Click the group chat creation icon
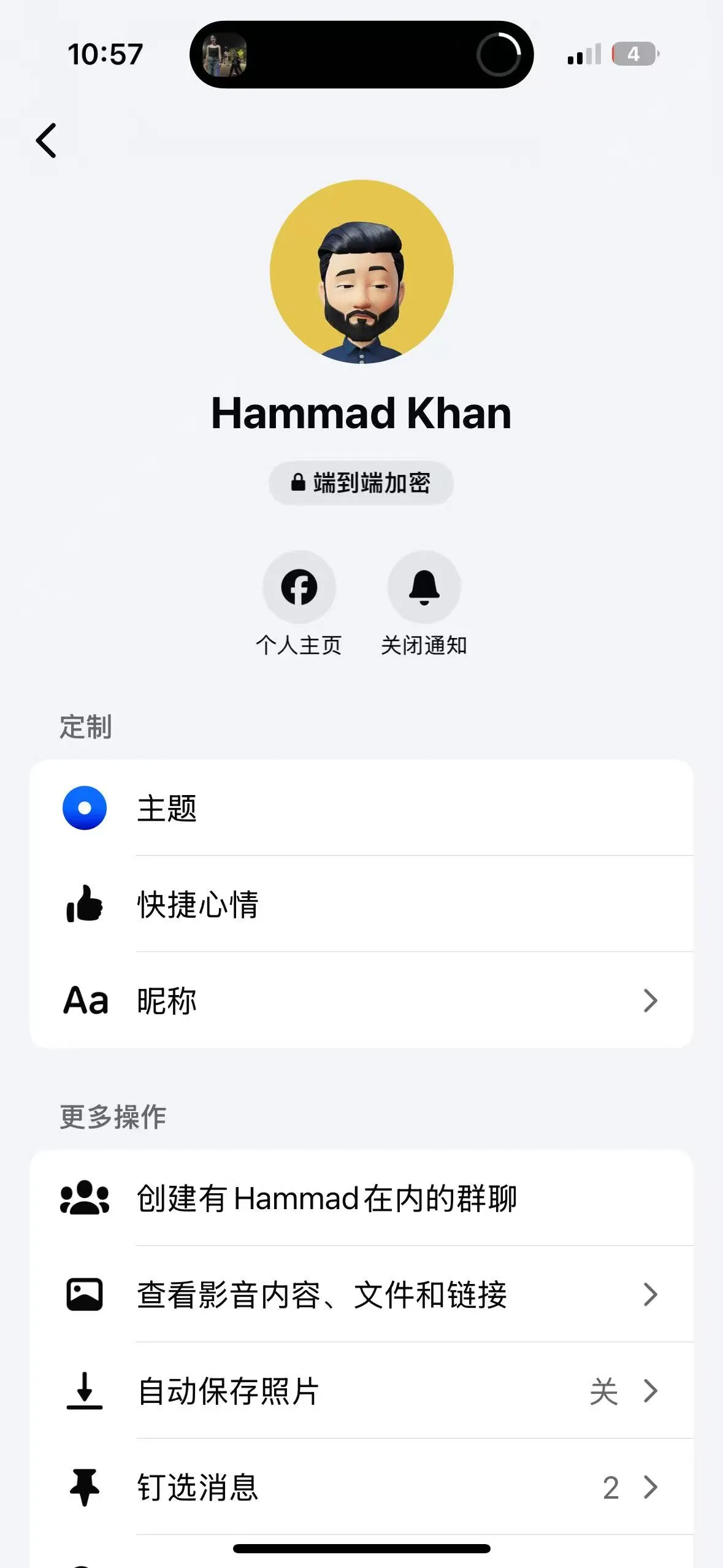The image size is (723, 1568). pyautogui.click(x=85, y=1199)
